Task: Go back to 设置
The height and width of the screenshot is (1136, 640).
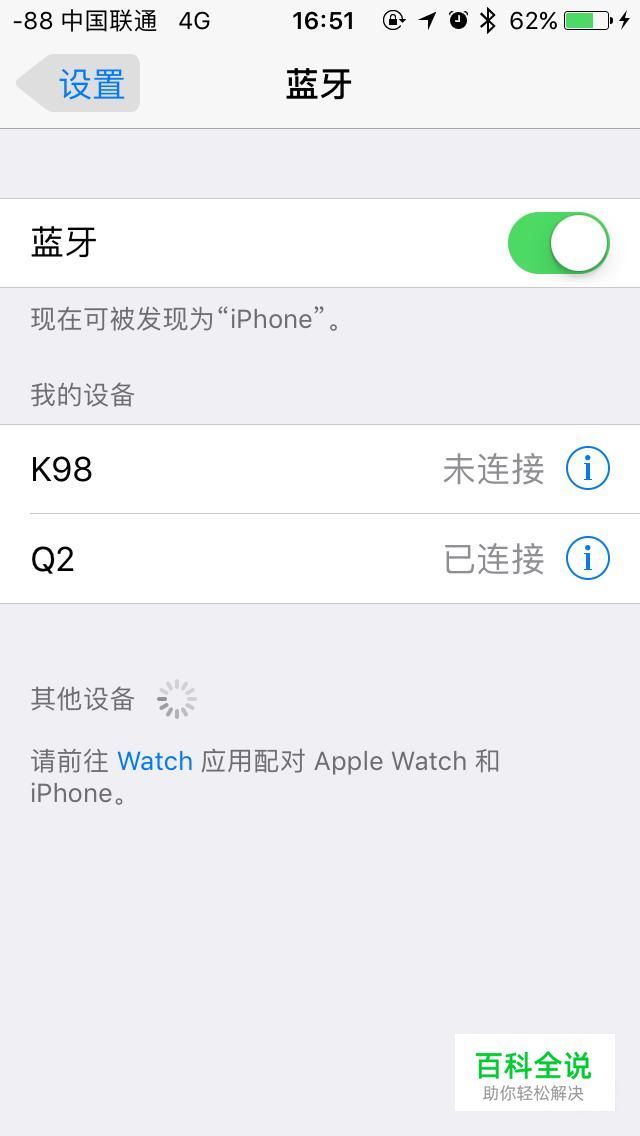Action: [78, 83]
